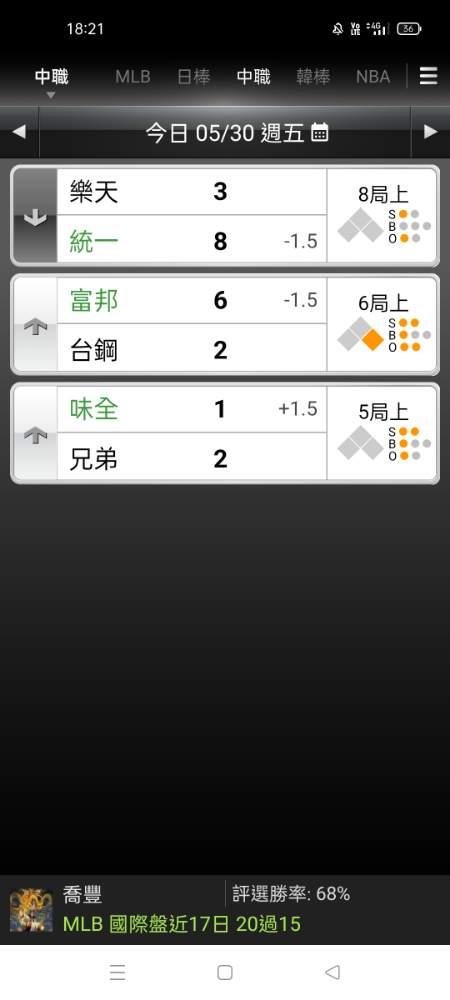This screenshot has width=450, height=1000.
Task: Go to the previous day's schedule
Action: point(19,132)
